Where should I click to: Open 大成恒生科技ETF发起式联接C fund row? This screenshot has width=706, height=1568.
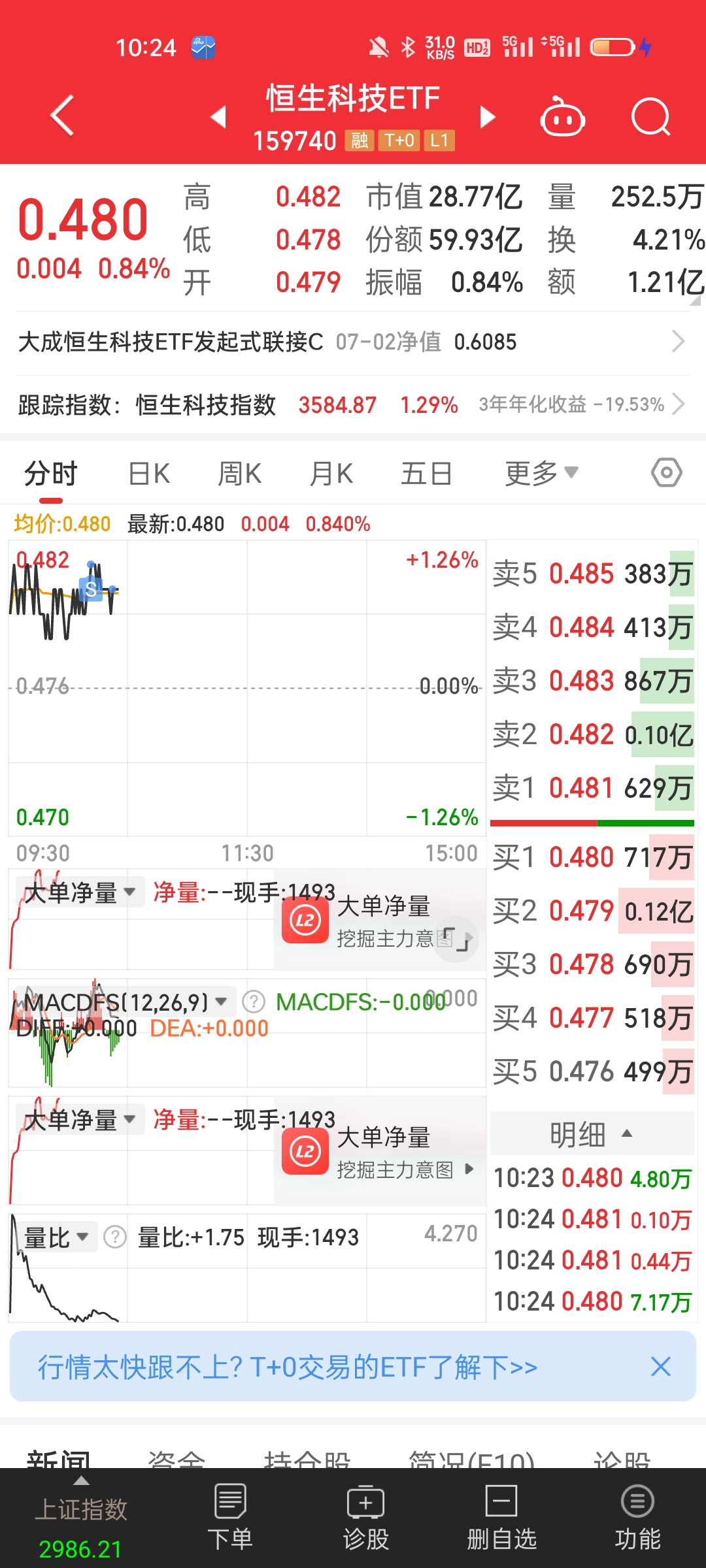(353, 342)
